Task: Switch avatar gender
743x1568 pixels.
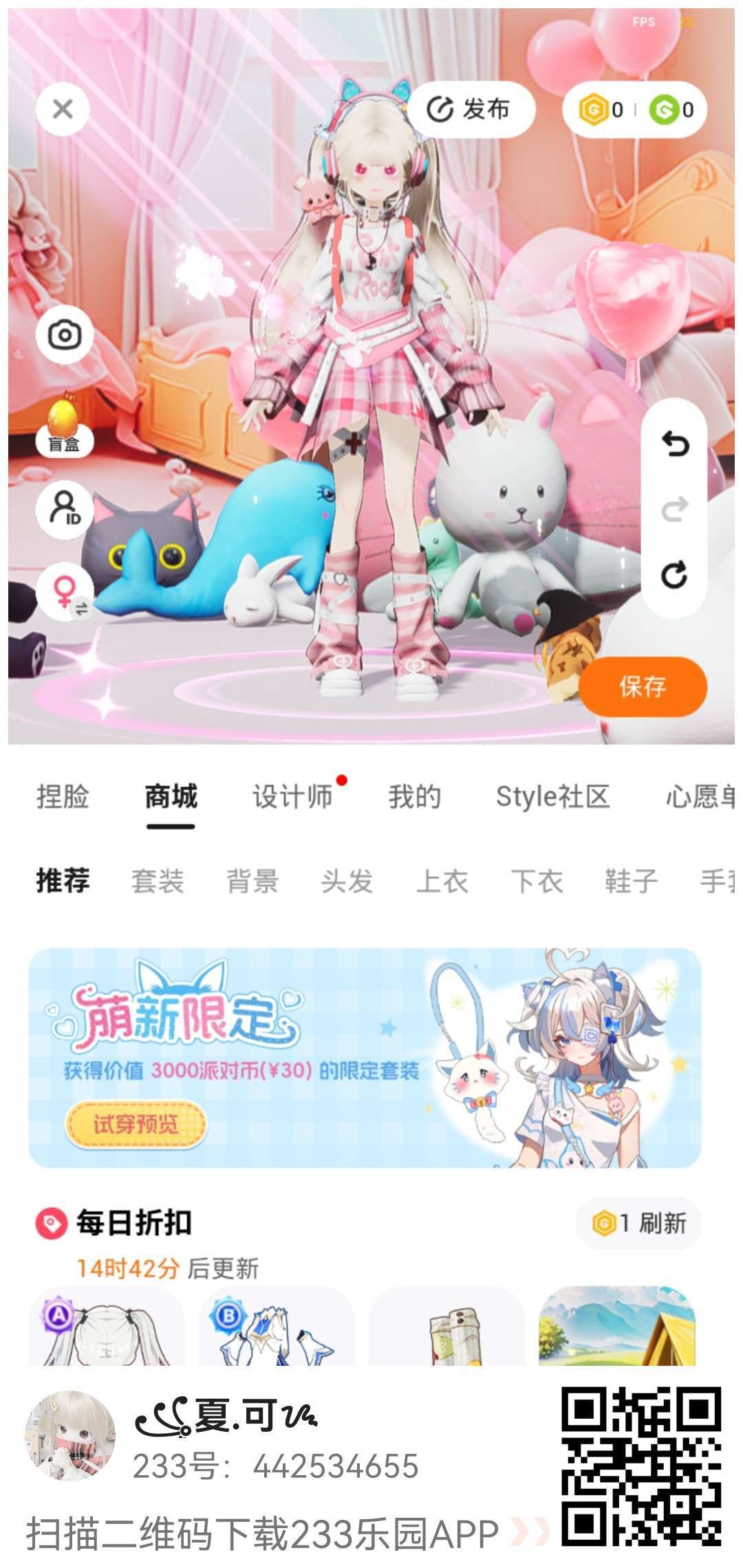Action: (65, 592)
